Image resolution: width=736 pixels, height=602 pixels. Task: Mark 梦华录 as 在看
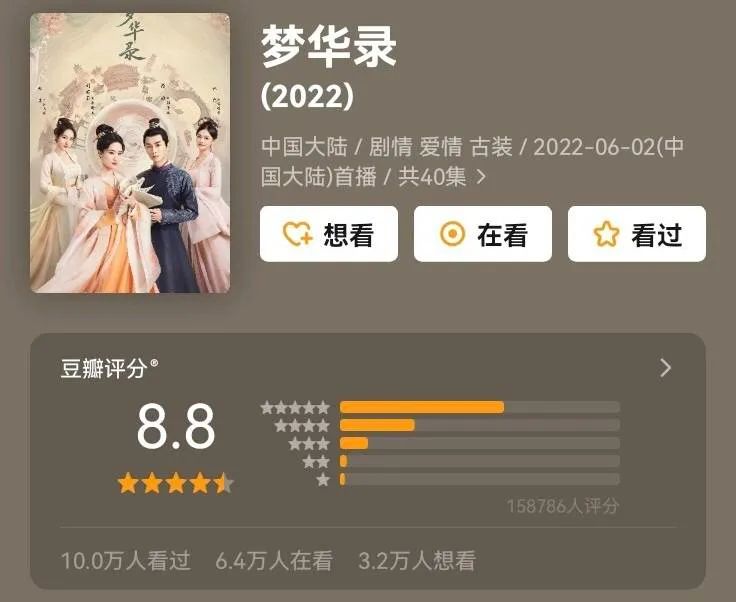483,234
